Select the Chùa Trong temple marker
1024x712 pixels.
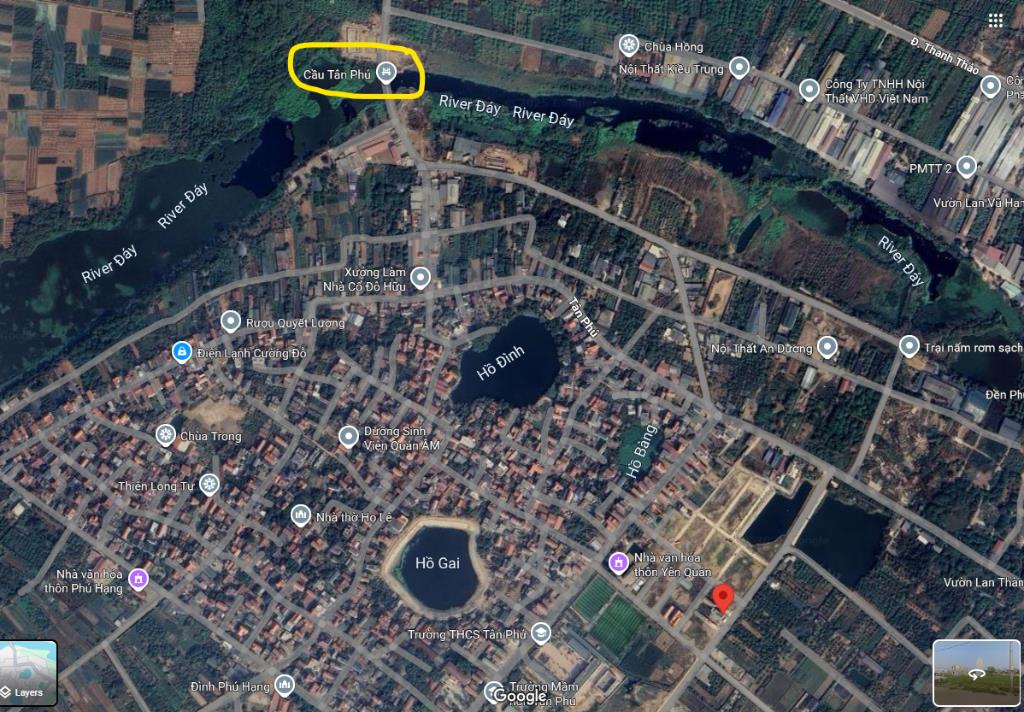pyautogui.click(x=166, y=434)
